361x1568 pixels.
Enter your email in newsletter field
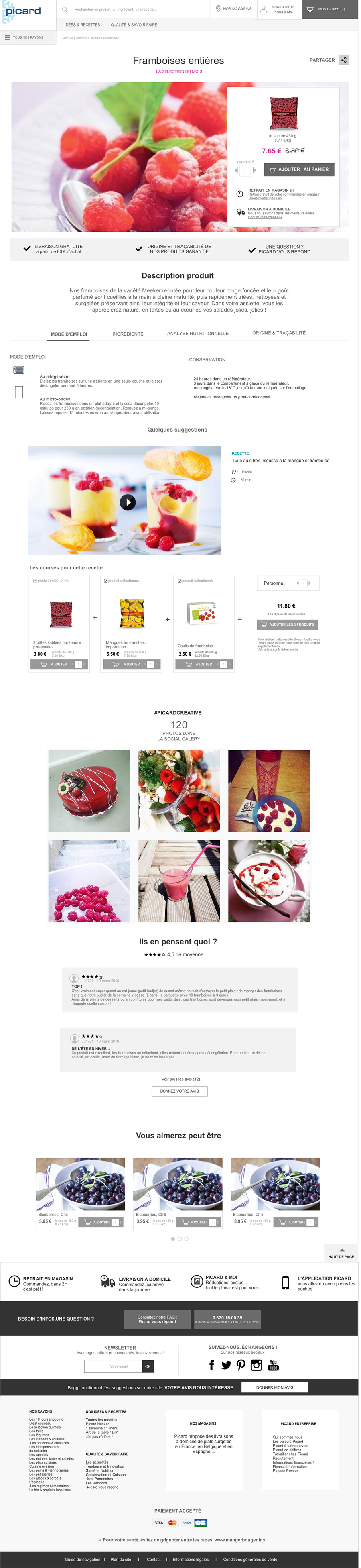click(118, 1366)
